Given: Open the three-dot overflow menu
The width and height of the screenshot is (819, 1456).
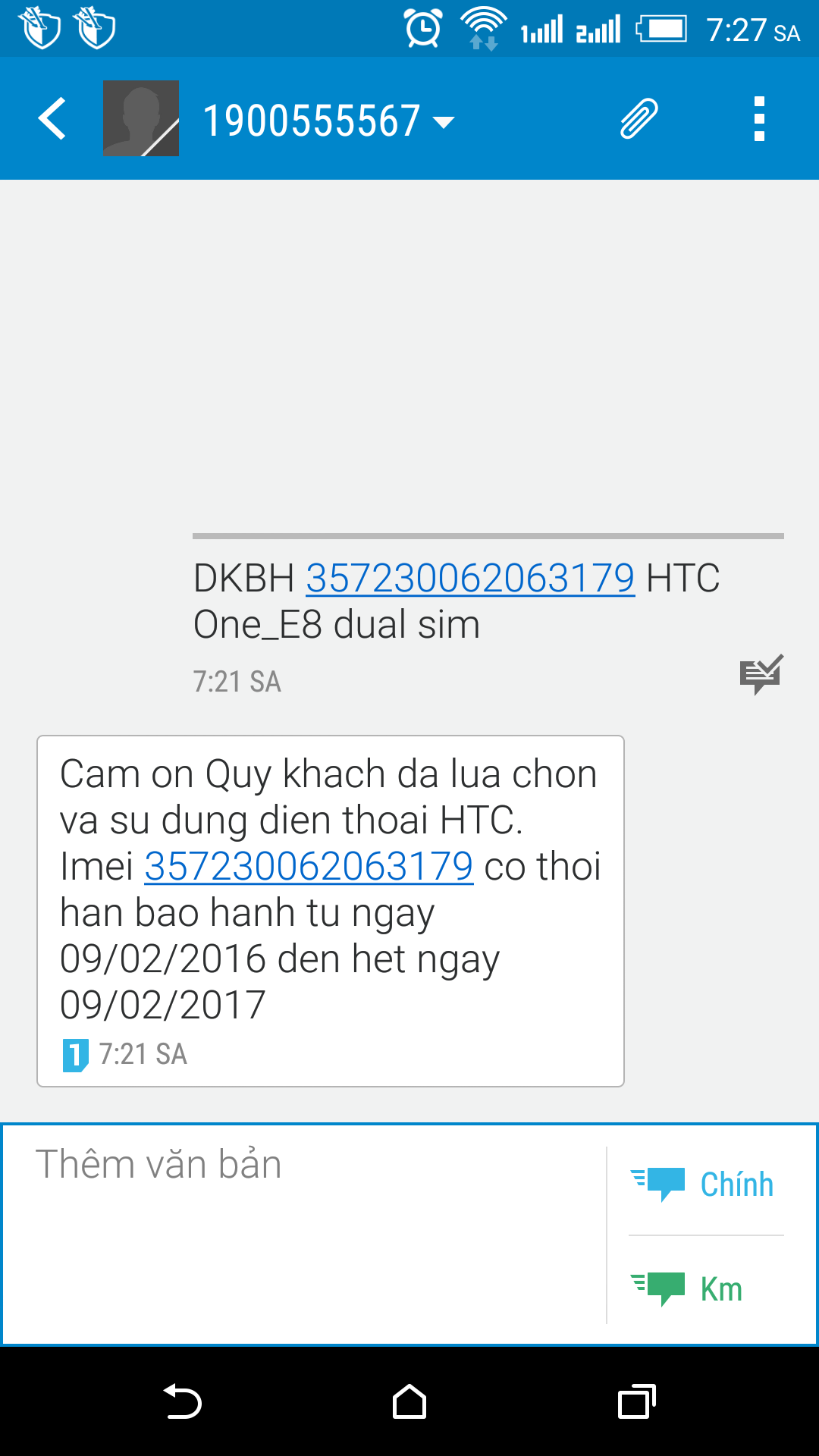Looking at the screenshot, I should coord(759,119).
